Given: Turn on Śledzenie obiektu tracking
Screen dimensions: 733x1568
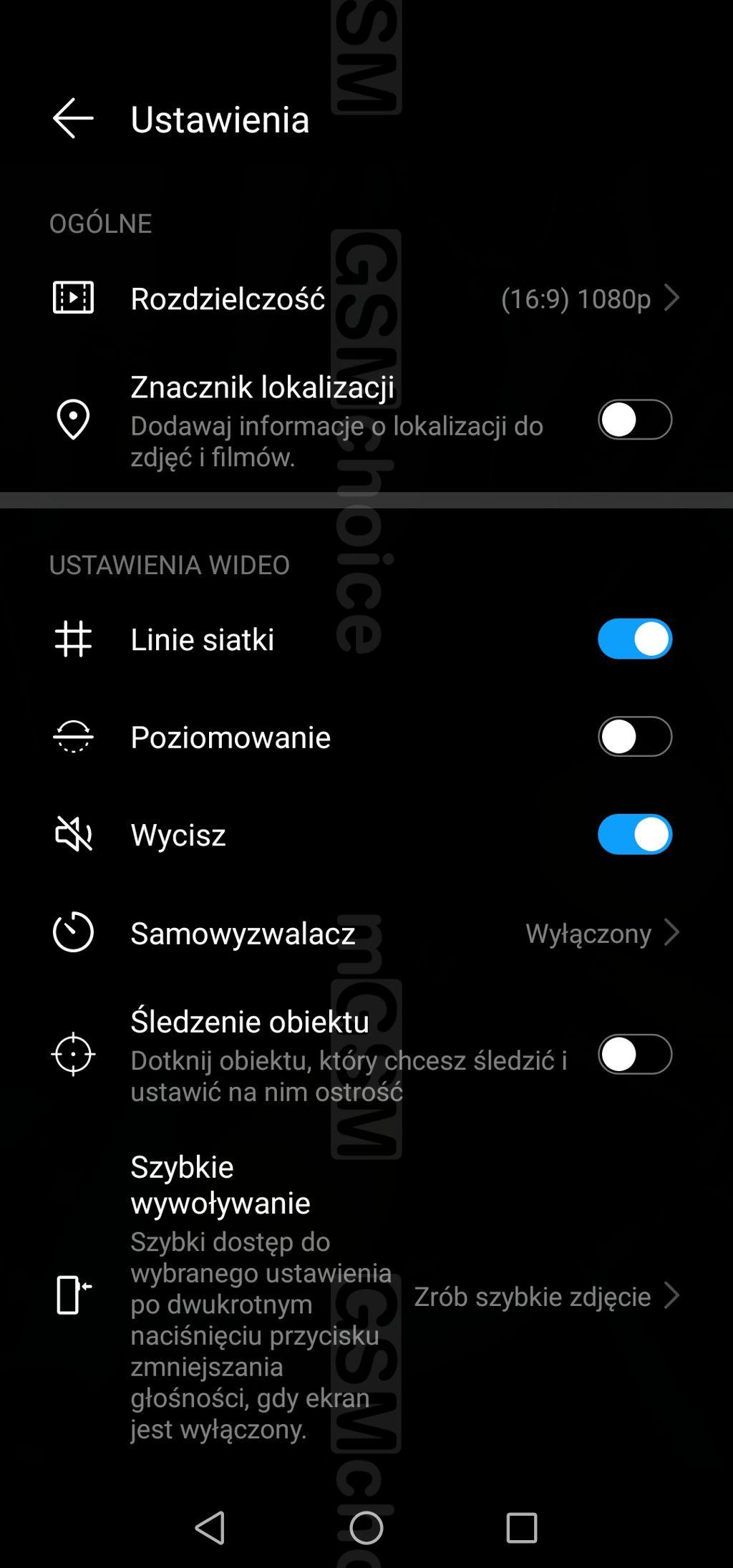Looking at the screenshot, I should pyautogui.click(x=634, y=1054).
